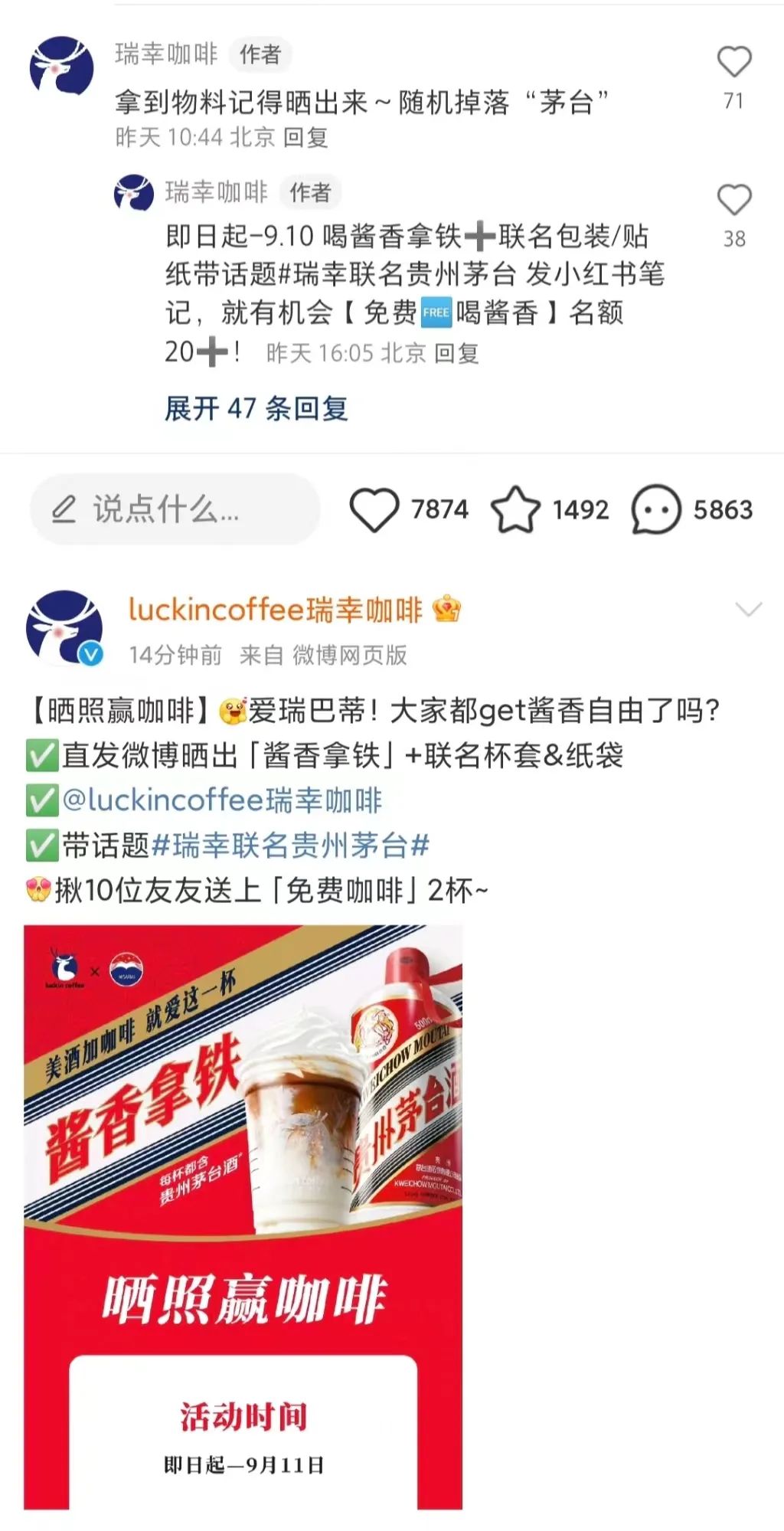Like the note with 7874 likes

tap(374, 509)
